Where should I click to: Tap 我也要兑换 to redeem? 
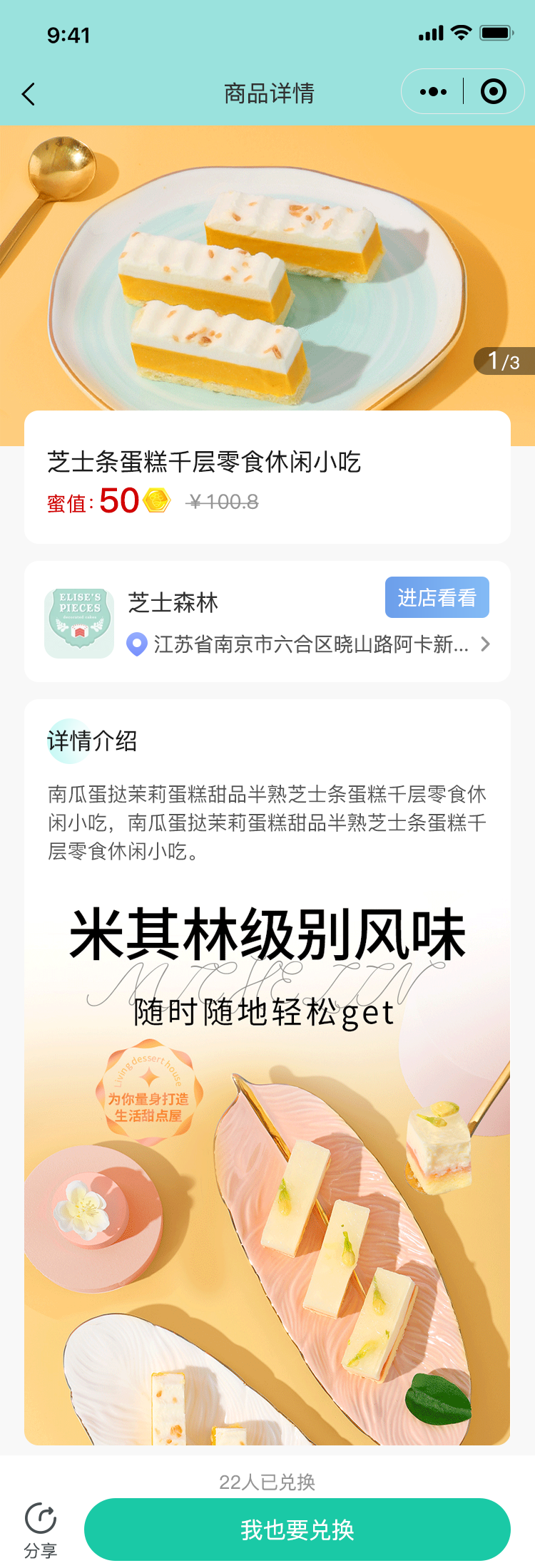[x=297, y=1530]
